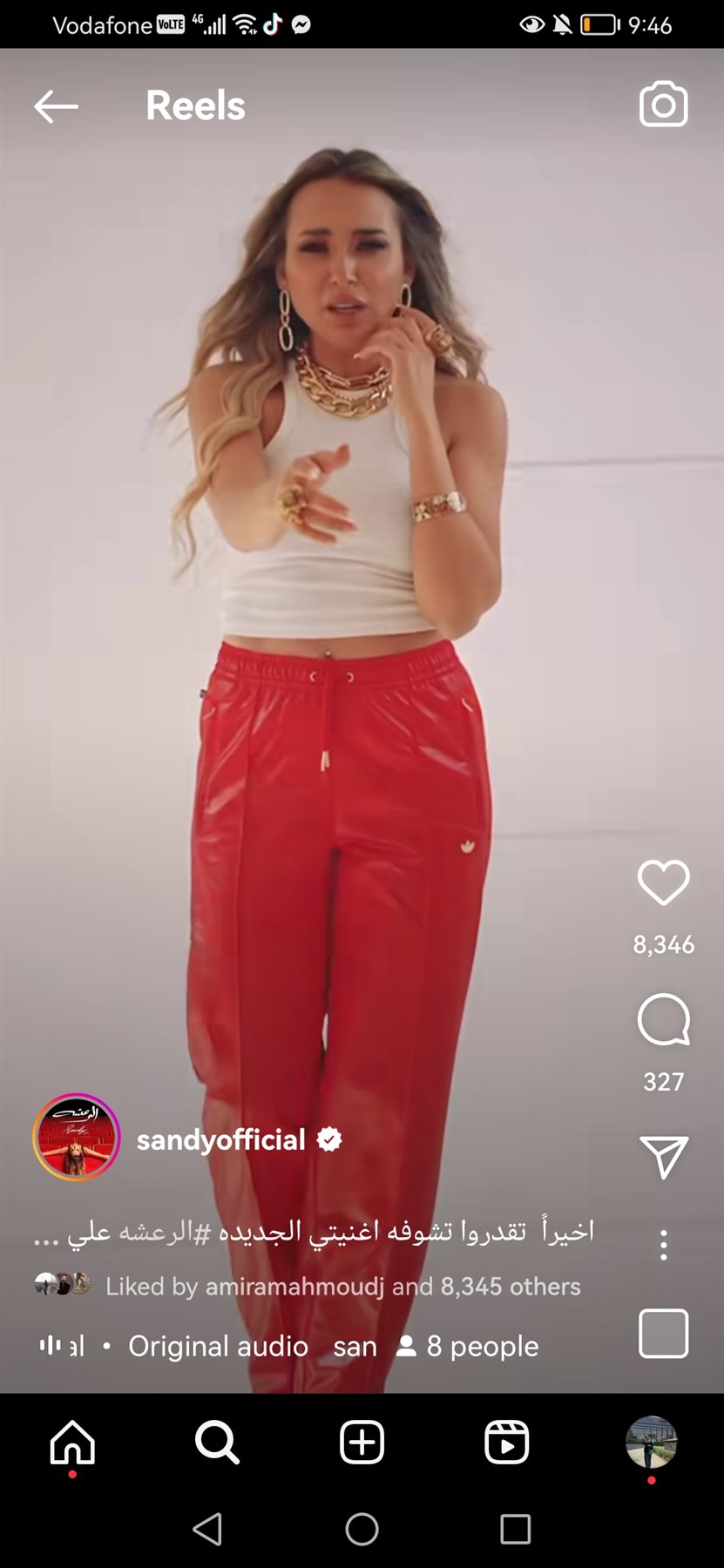Tap the system home circle button
The image size is (724, 1568).
362,1529
